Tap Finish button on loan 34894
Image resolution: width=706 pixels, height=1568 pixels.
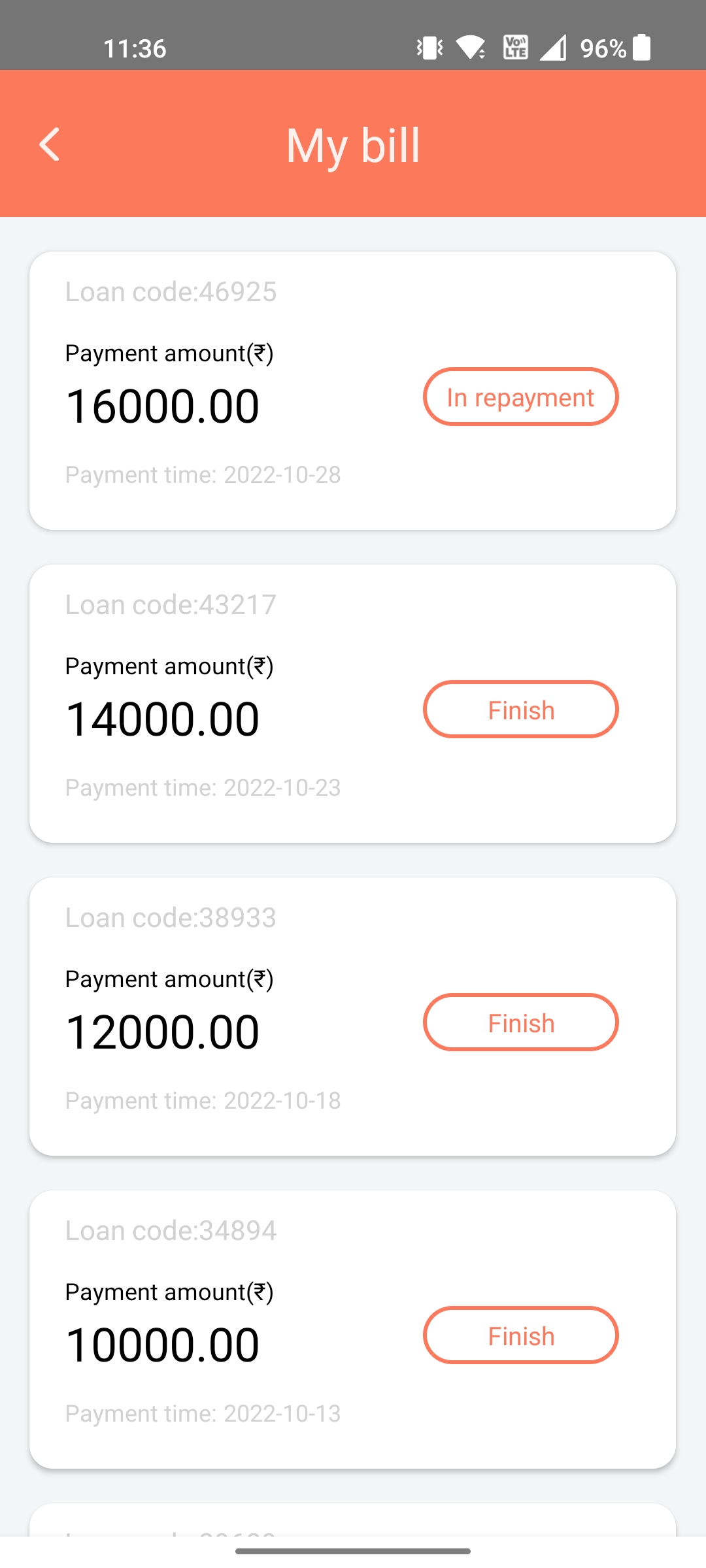pos(520,1335)
